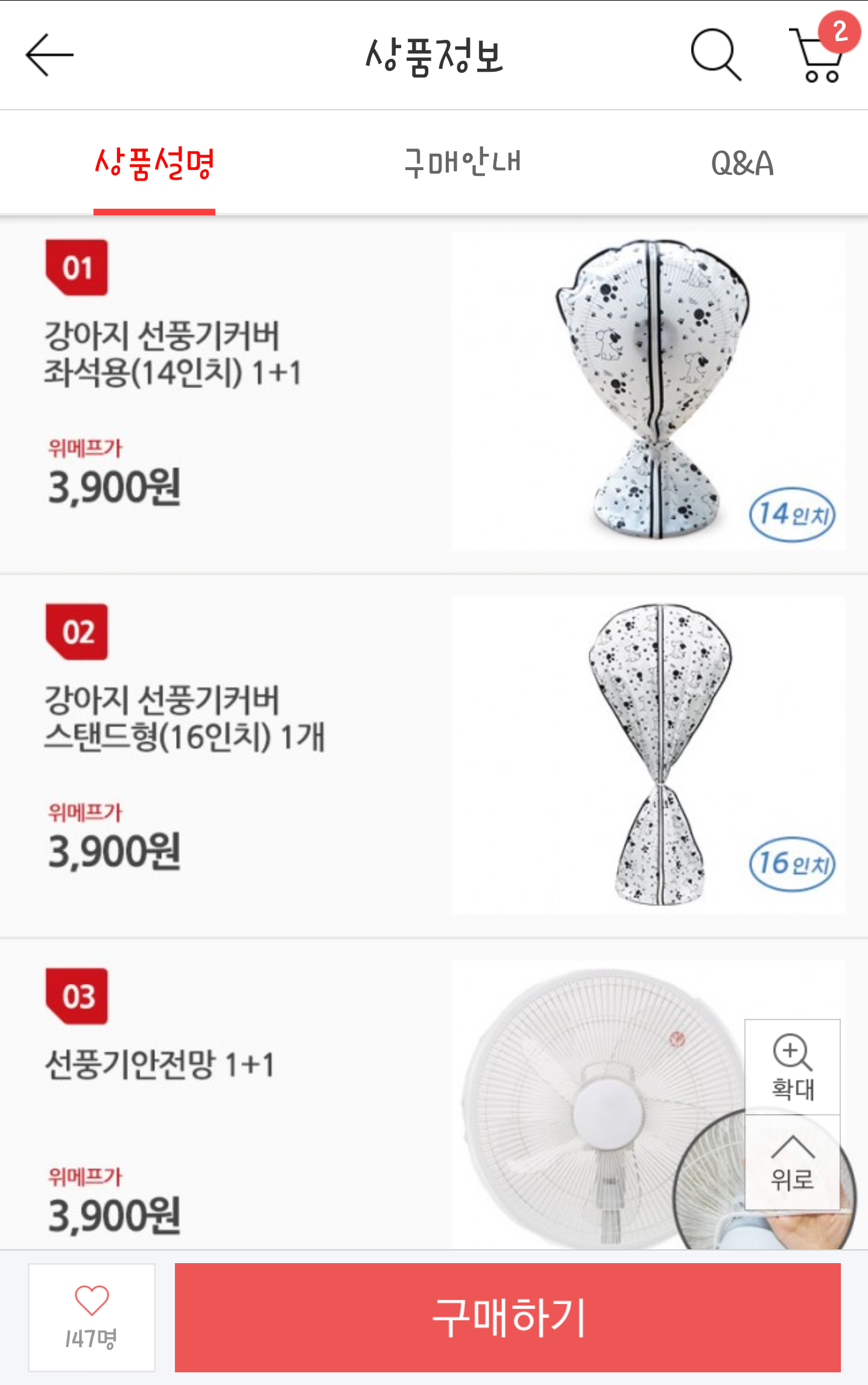This screenshot has height=1385, width=868.
Task: Tap the 확대 zoom button
Action: [x=793, y=1066]
